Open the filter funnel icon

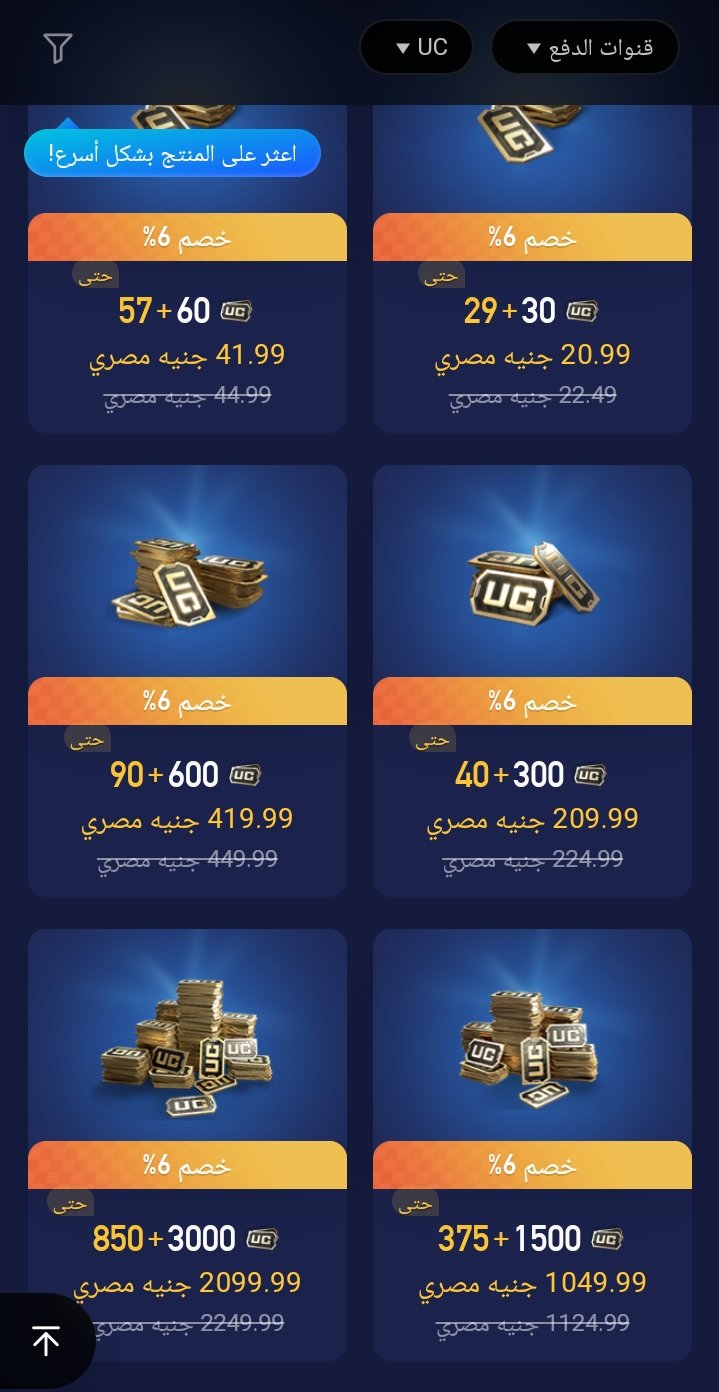coord(58,47)
